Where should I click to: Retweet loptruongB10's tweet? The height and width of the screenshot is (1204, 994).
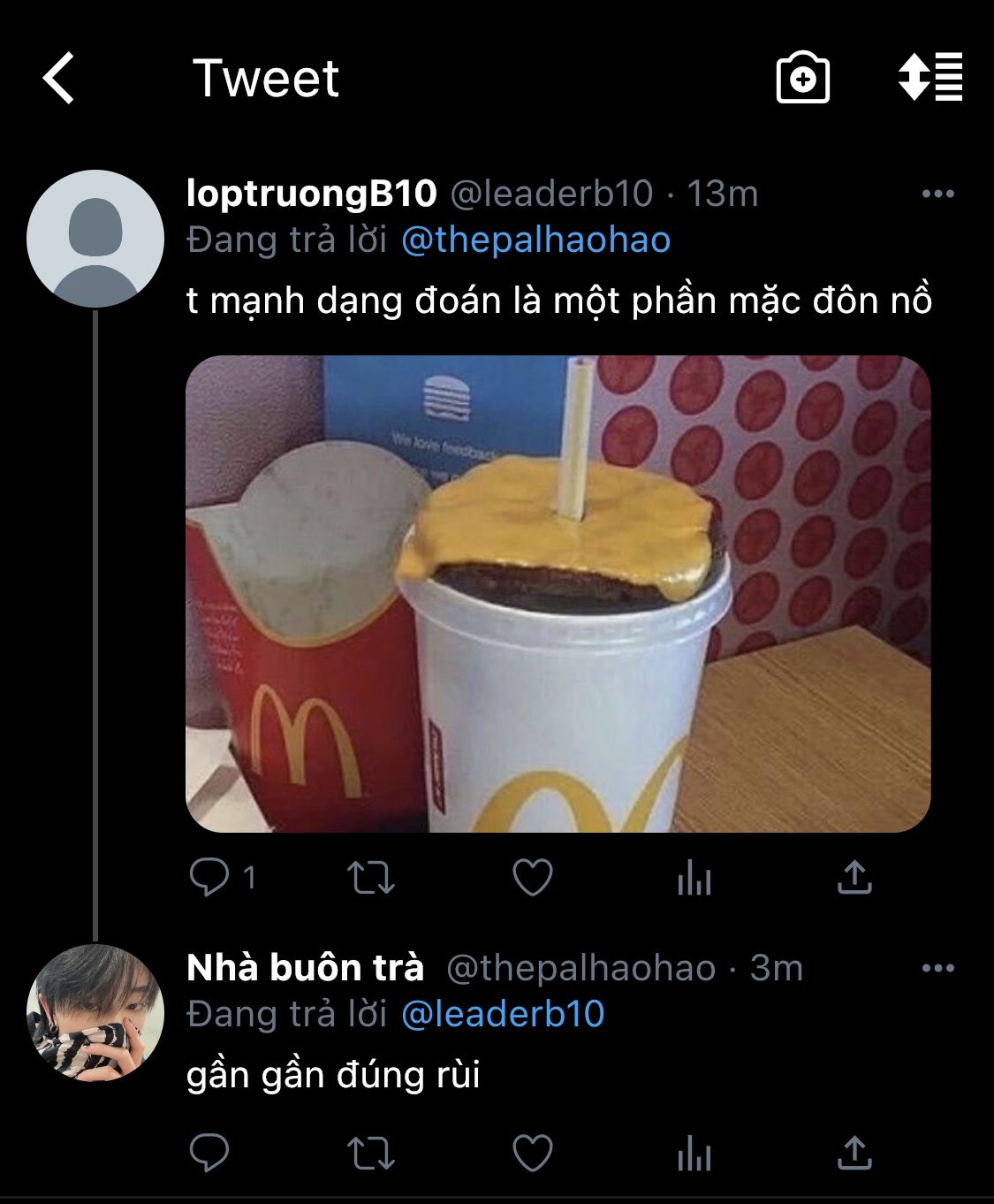point(370,878)
